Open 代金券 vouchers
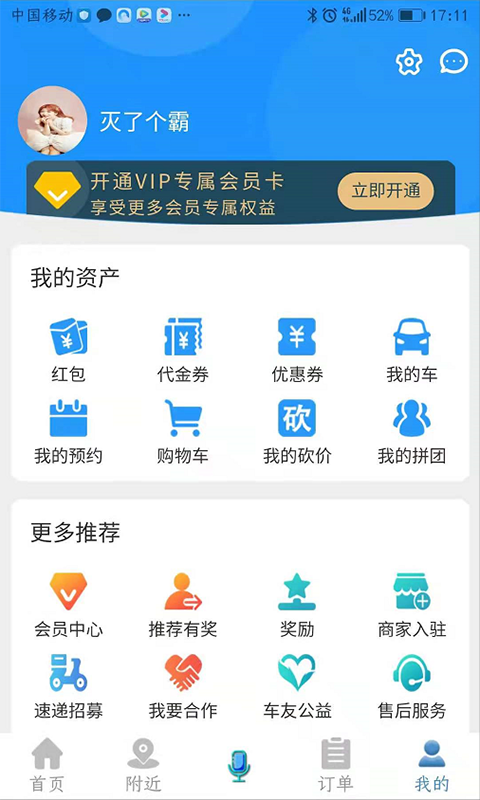 click(x=183, y=350)
